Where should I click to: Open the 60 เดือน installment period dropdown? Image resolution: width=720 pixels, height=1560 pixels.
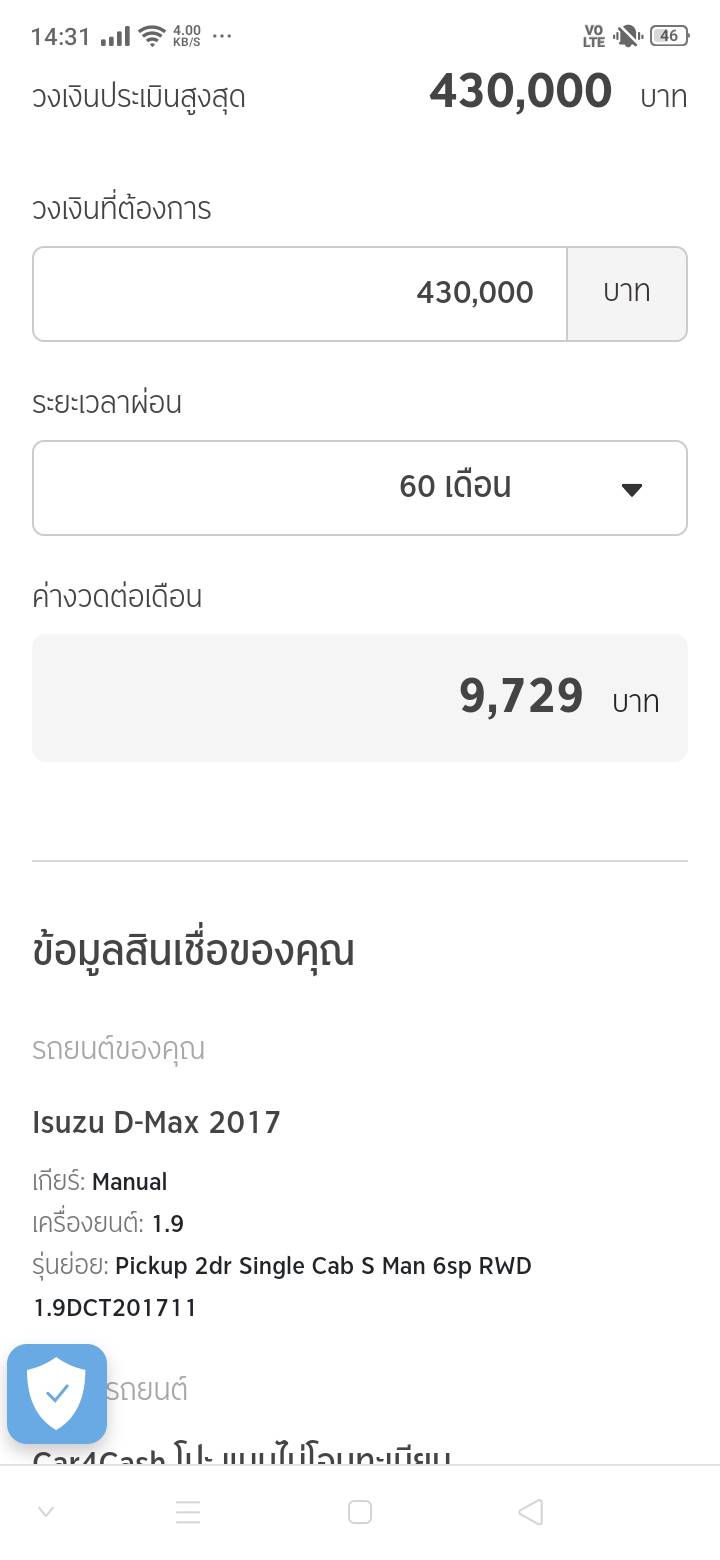coord(360,488)
